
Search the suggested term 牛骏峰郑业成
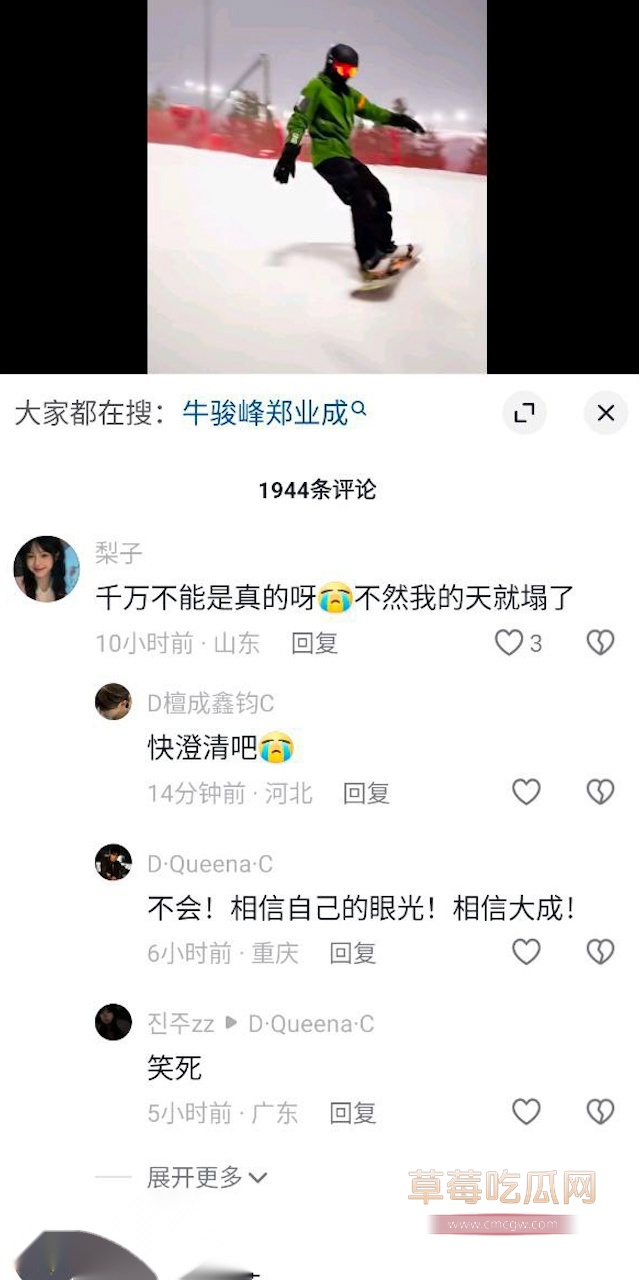273,413
